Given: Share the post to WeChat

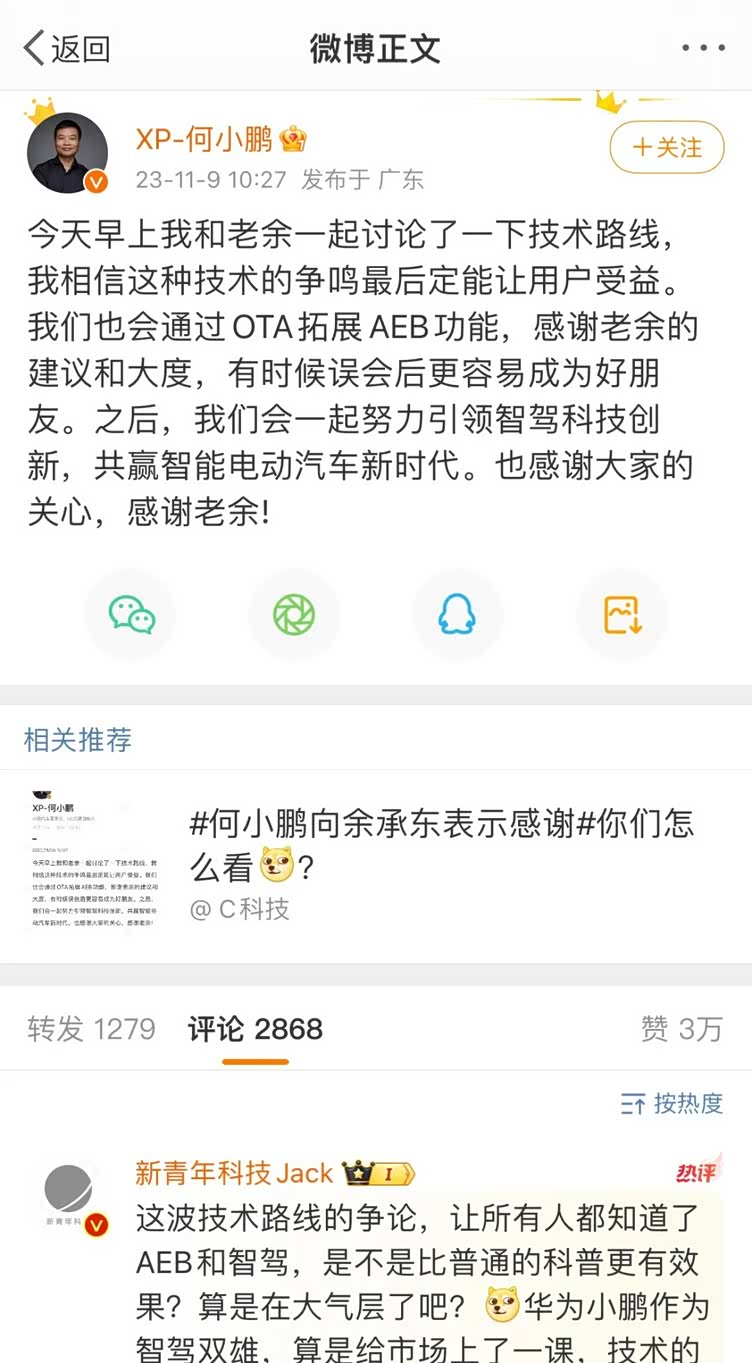Looking at the screenshot, I should (132, 615).
